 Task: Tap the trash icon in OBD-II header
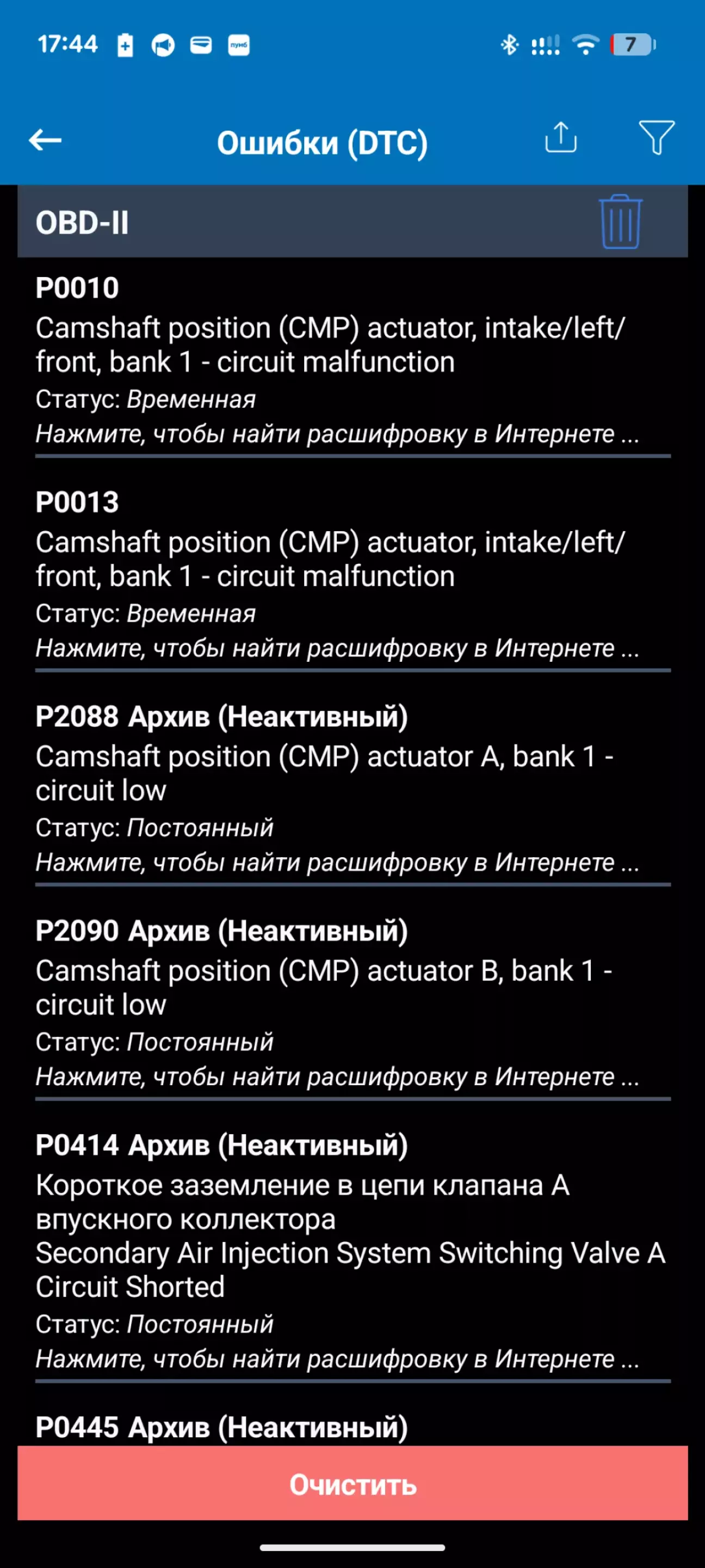620,222
